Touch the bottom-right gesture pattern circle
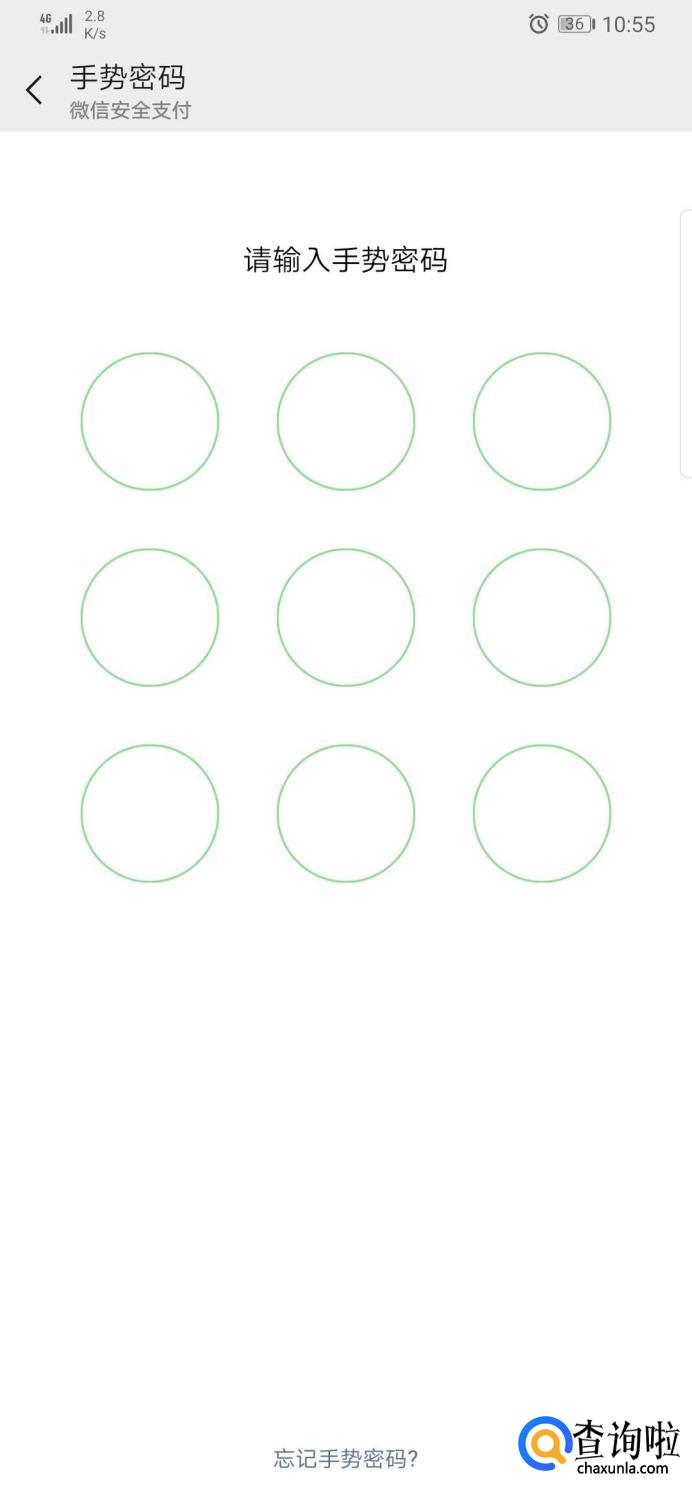Image resolution: width=692 pixels, height=1499 pixels. [542, 813]
